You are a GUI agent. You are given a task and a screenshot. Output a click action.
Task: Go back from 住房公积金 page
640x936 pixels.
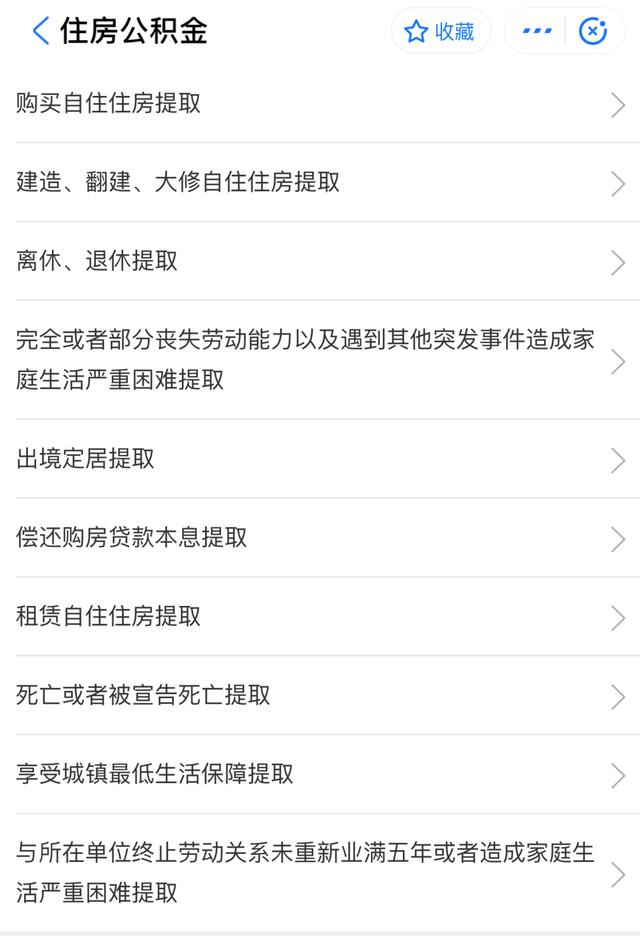point(40,31)
